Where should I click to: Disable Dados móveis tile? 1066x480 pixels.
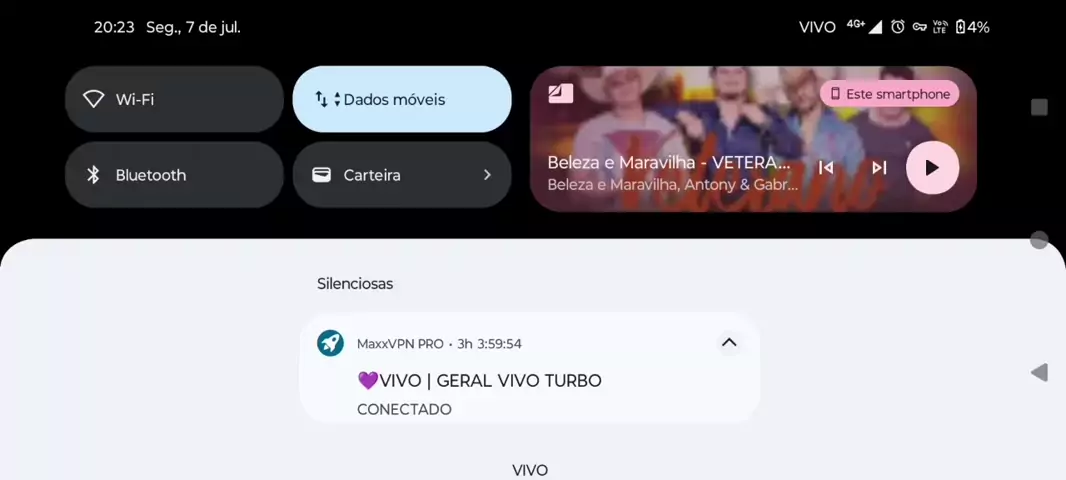[402, 99]
